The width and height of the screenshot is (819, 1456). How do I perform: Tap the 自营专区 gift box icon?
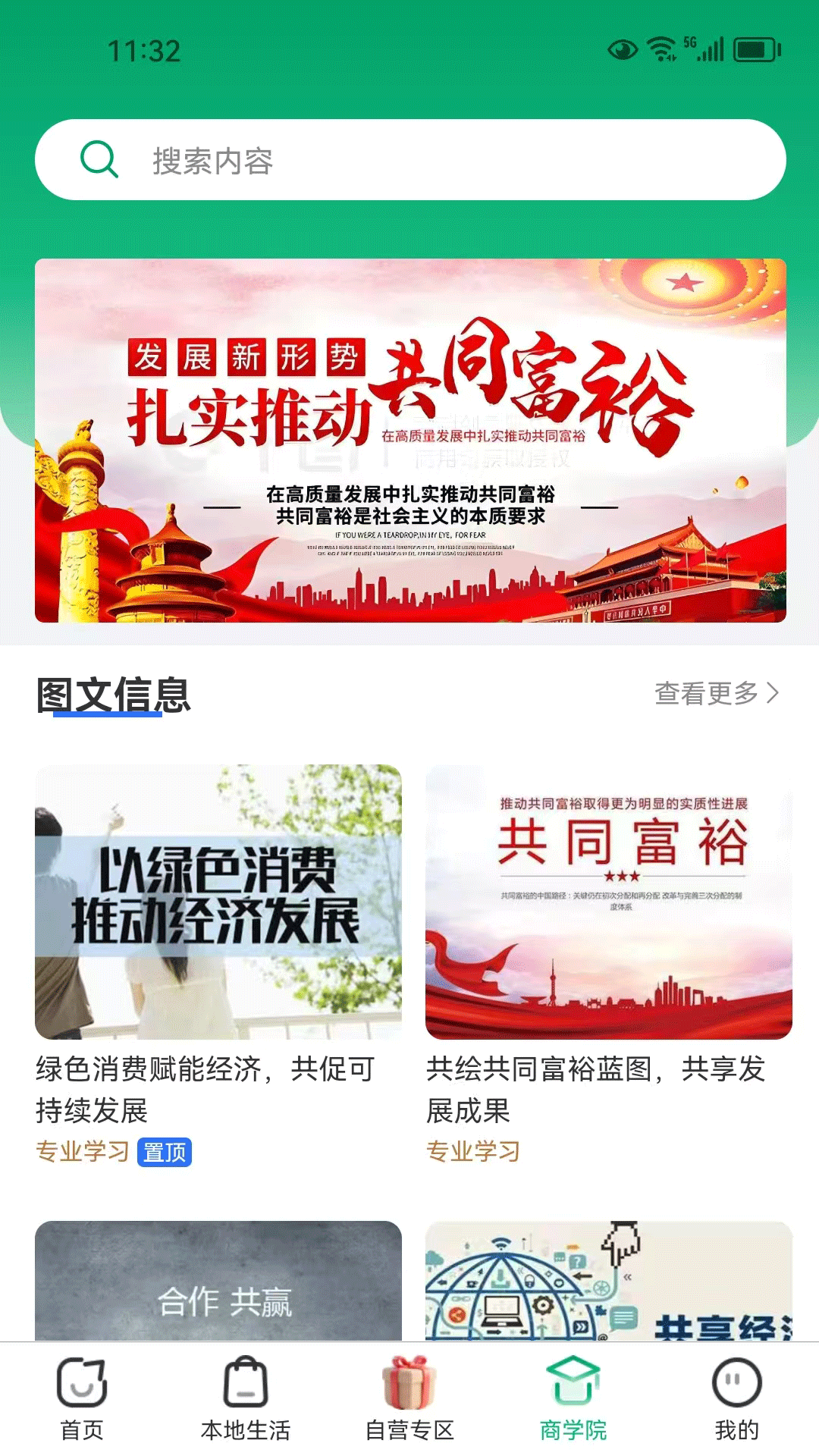click(409, 1385)
